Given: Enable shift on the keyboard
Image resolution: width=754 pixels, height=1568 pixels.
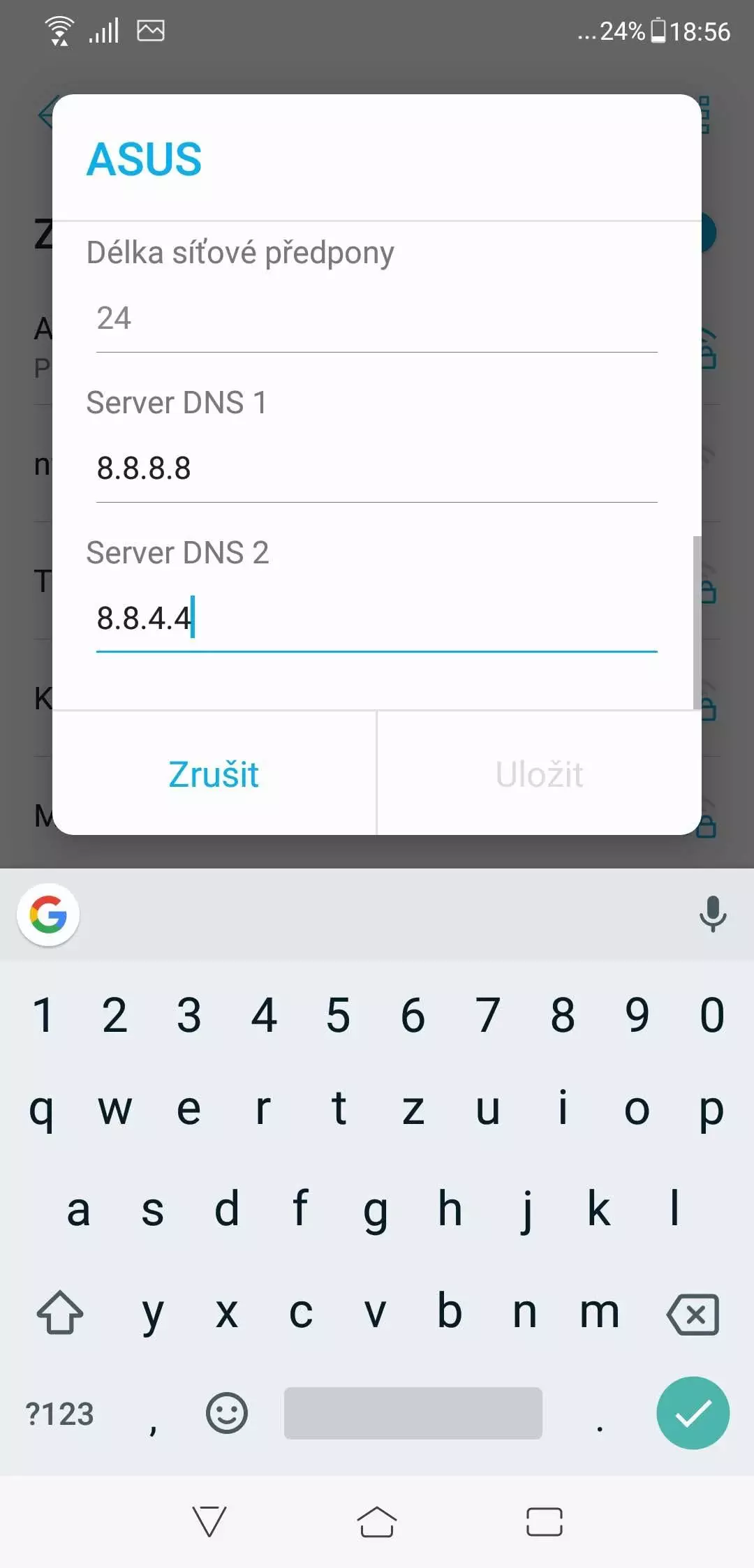Looking at the screenshot, I should [x=60, y=1313].
